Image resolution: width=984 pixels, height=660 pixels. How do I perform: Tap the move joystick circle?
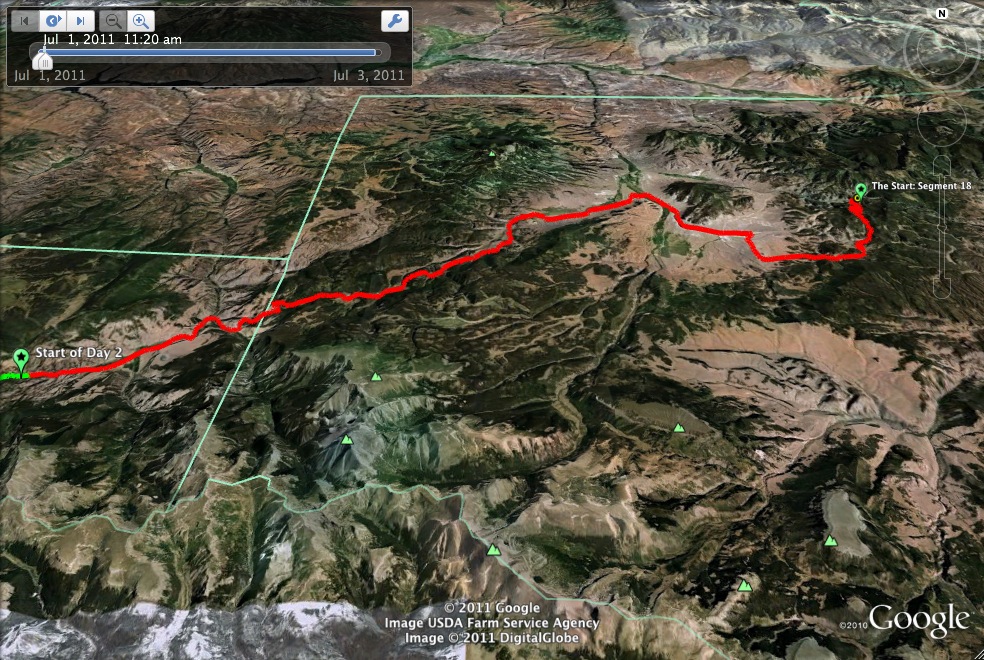940,125
